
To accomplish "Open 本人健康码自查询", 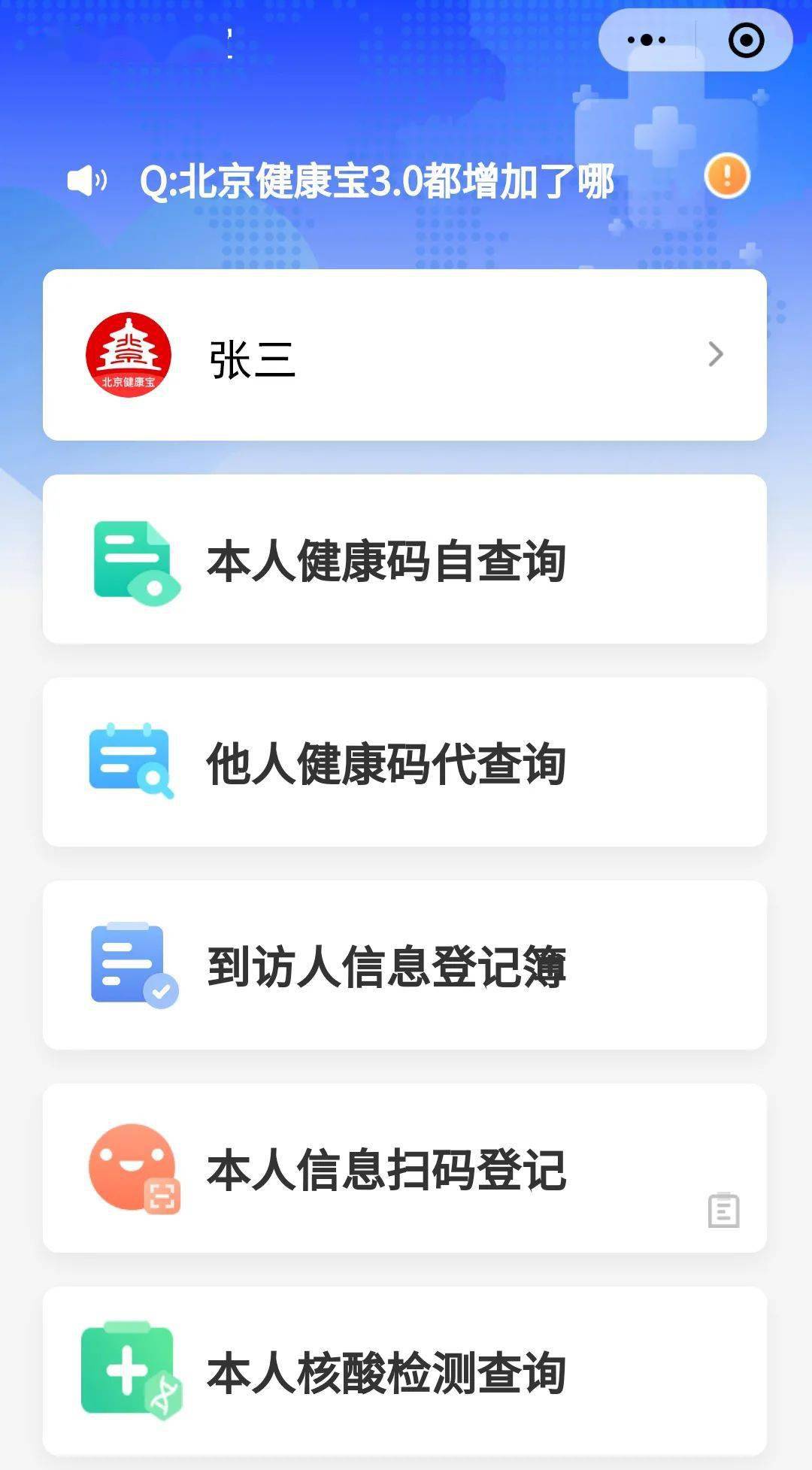I will (404, 559).
